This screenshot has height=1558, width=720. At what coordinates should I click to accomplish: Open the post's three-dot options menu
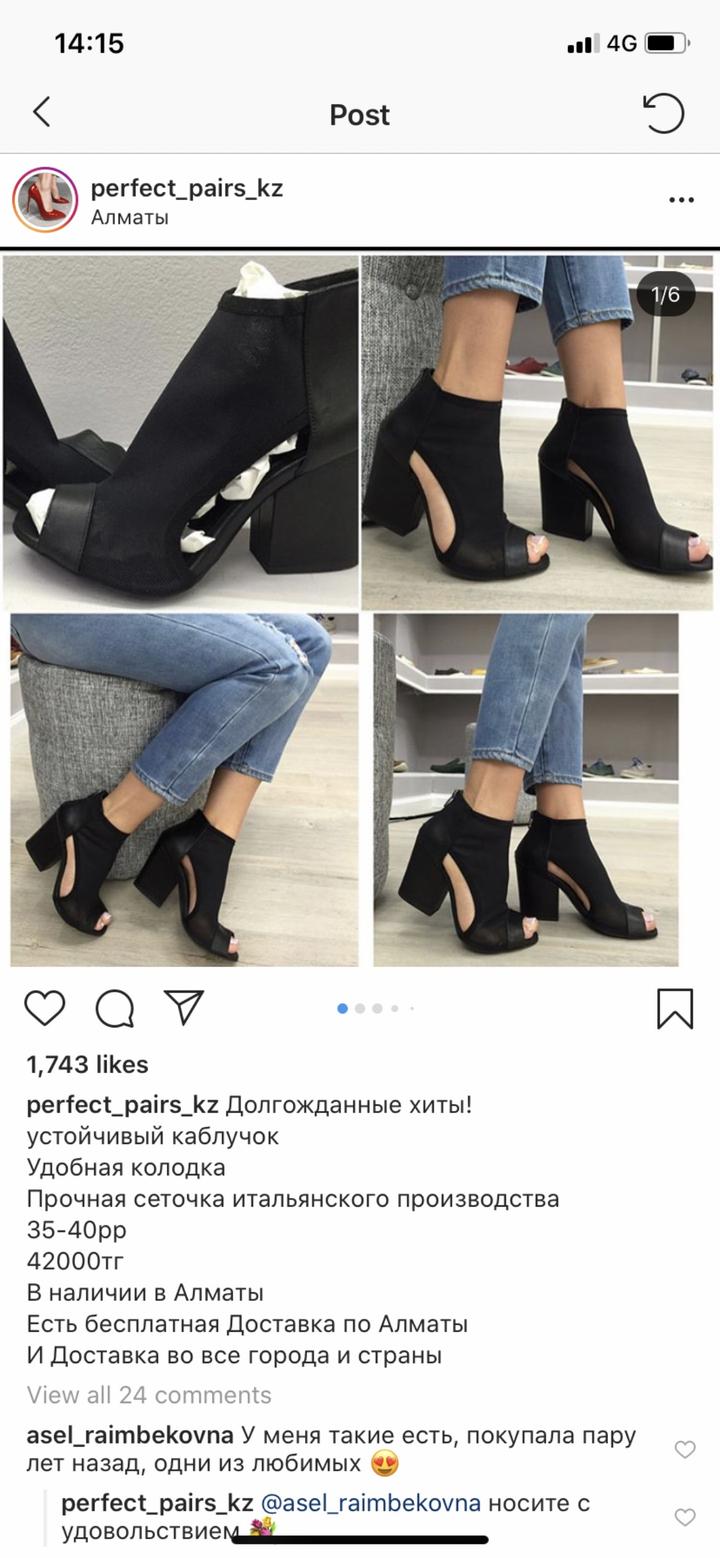[x=681, y=201]
